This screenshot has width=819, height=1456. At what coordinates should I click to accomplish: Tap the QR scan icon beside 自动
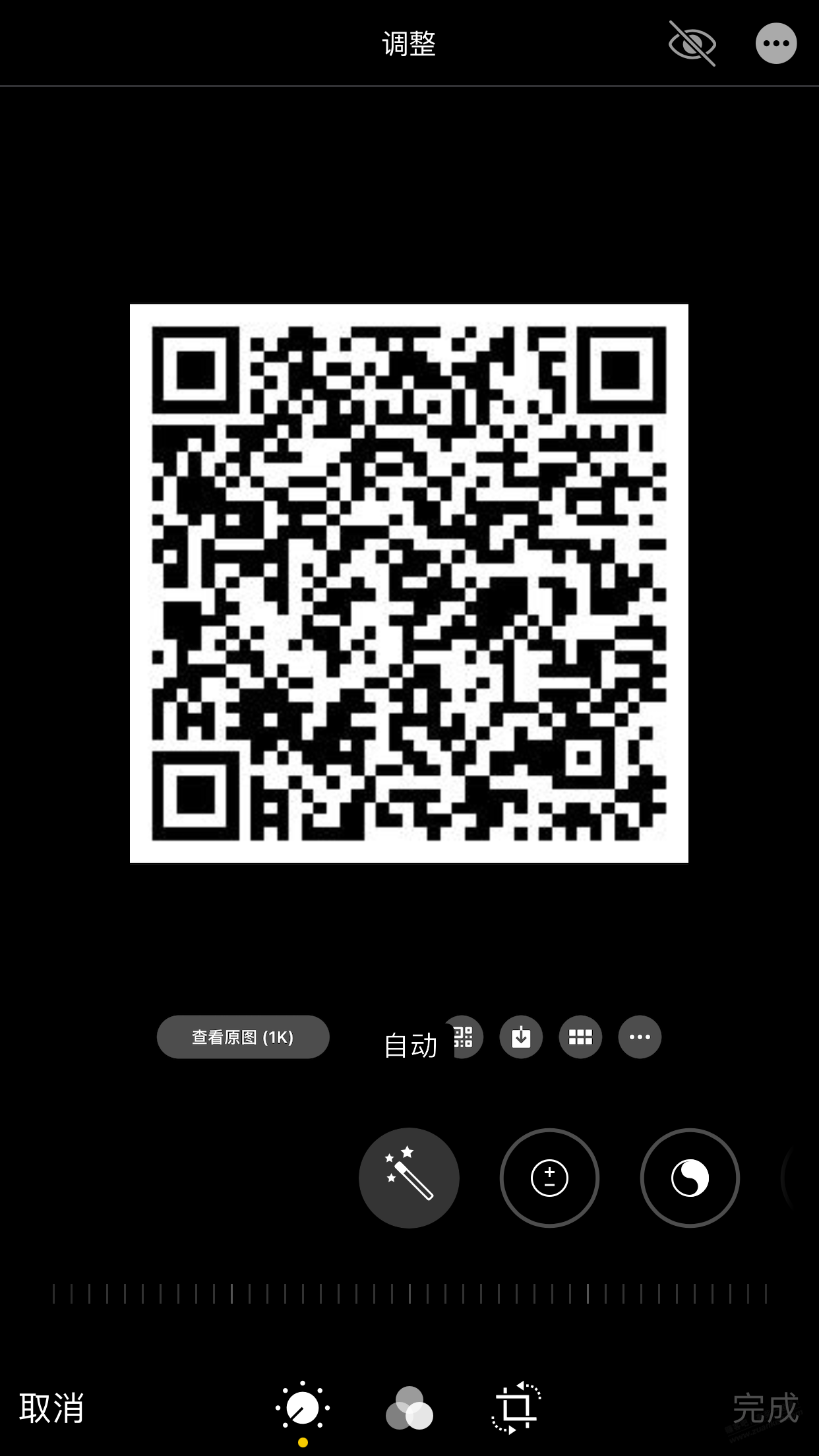pos(466,1037)
